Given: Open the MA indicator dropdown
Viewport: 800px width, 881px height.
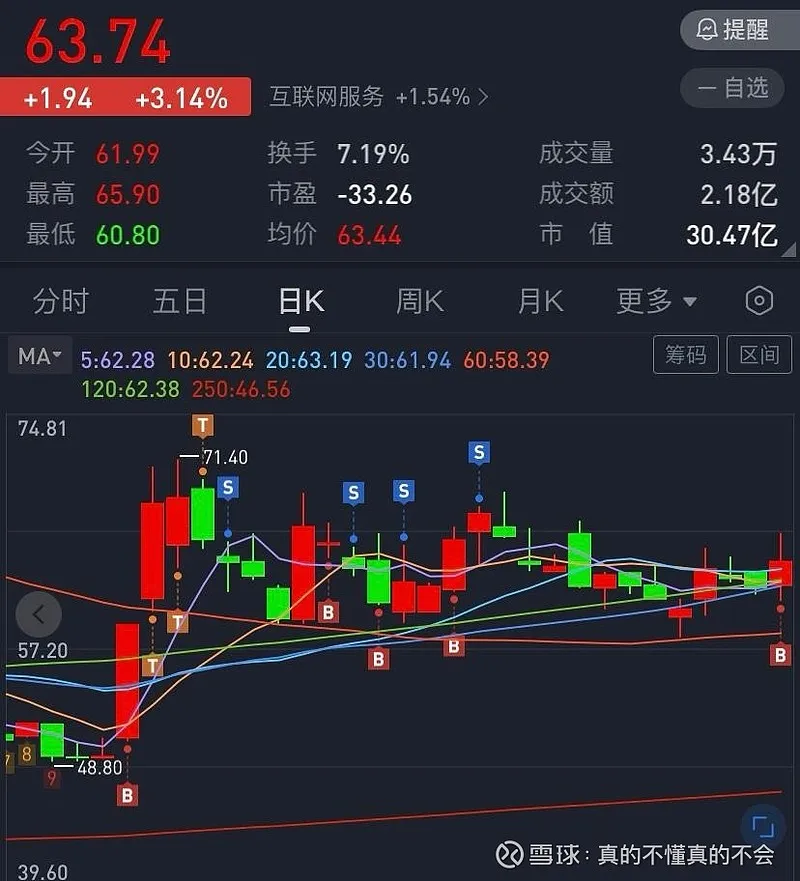Looking at the screenshot, I should click(x=40, y=356).
